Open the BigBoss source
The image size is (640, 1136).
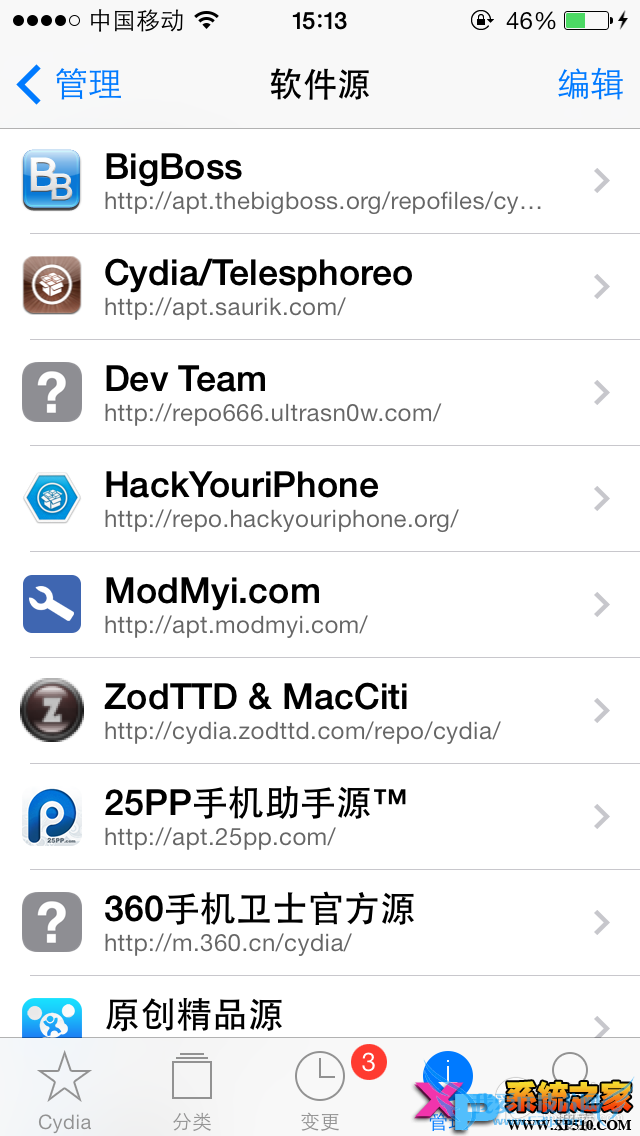click(x=320, y=181)
